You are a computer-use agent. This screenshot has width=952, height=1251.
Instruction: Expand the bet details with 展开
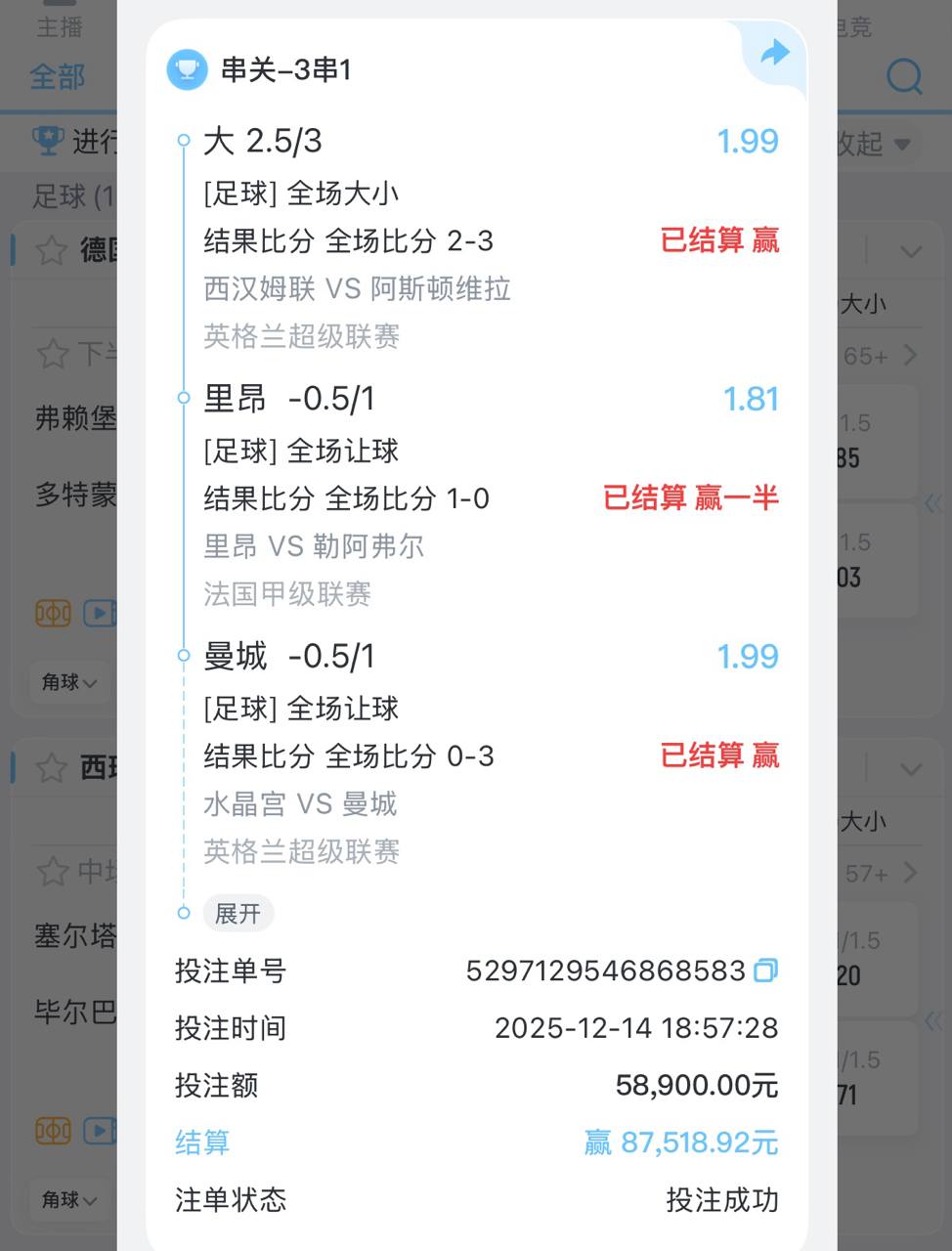238,914
